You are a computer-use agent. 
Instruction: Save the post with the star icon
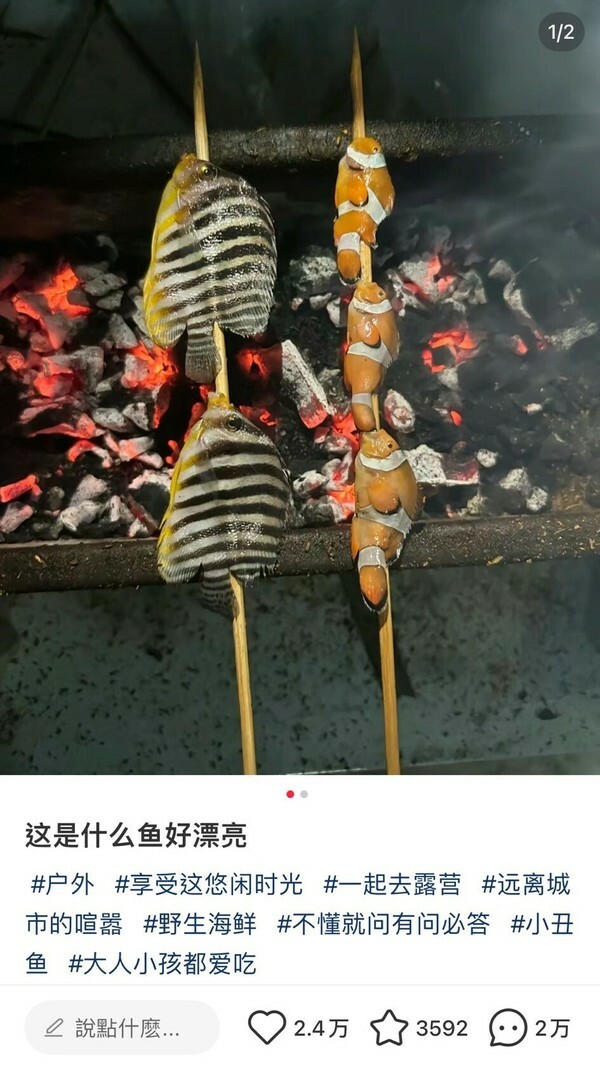tap(389, 1027)
